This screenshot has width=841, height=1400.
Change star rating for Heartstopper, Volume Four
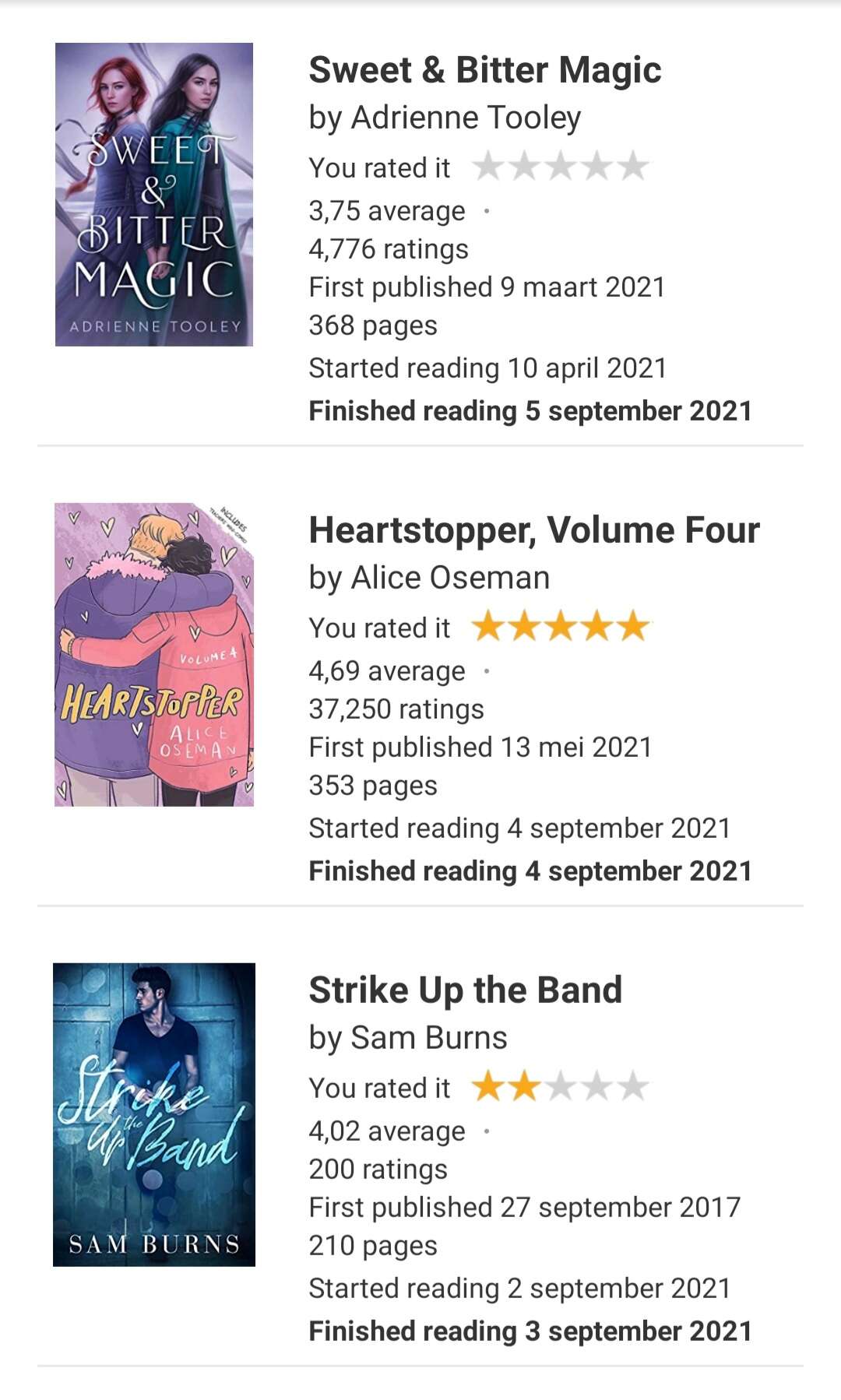561,627
